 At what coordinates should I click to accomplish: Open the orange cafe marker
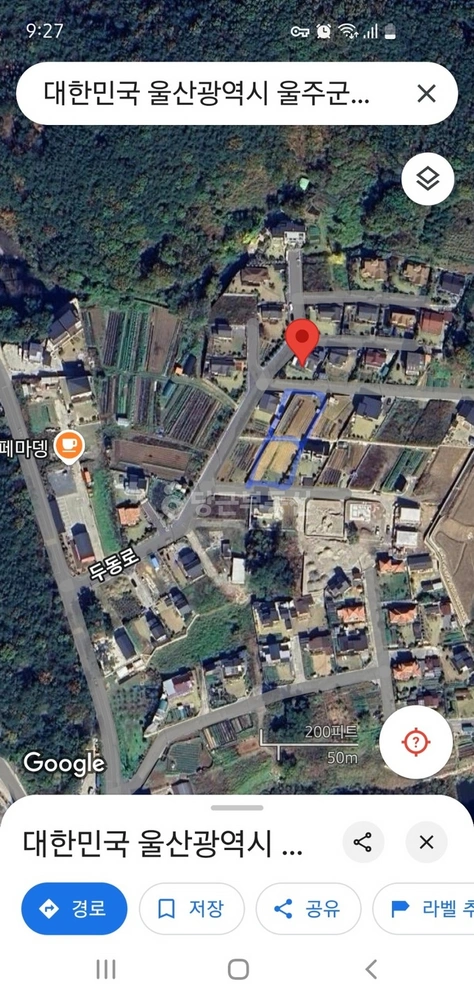pos(69,446)
